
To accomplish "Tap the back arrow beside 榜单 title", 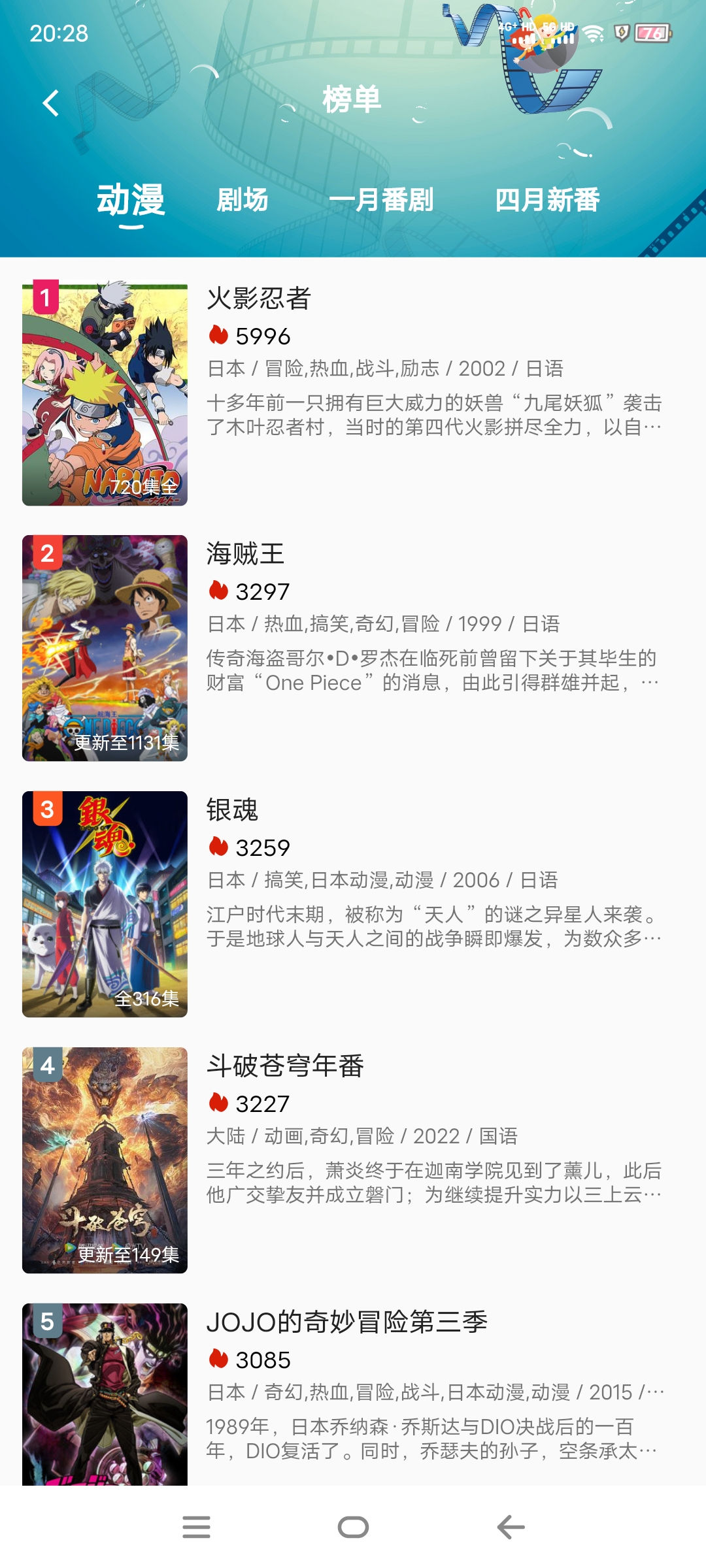I will coord(50,103).
